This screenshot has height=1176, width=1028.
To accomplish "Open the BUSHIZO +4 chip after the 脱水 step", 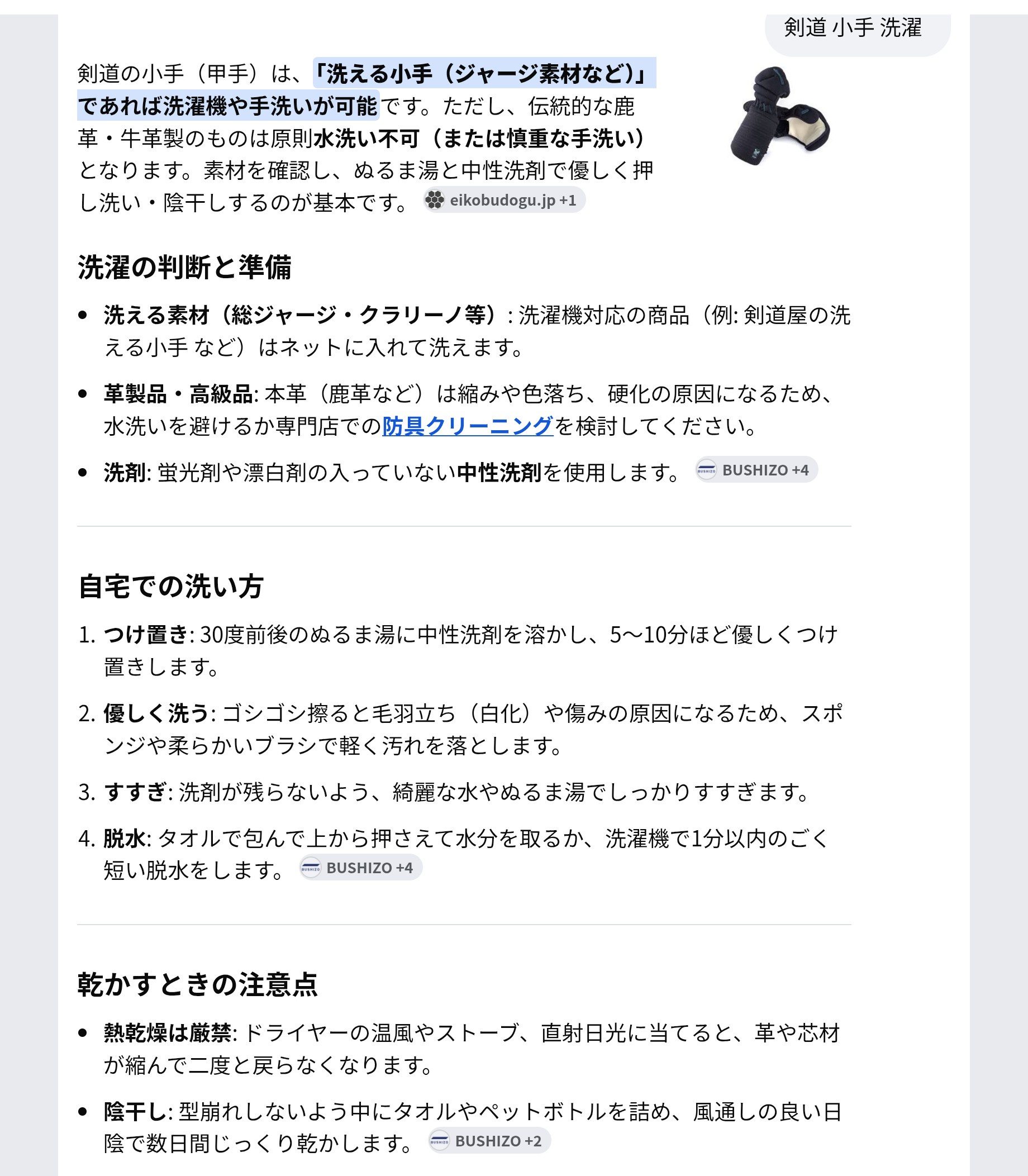I will point(360,868).
